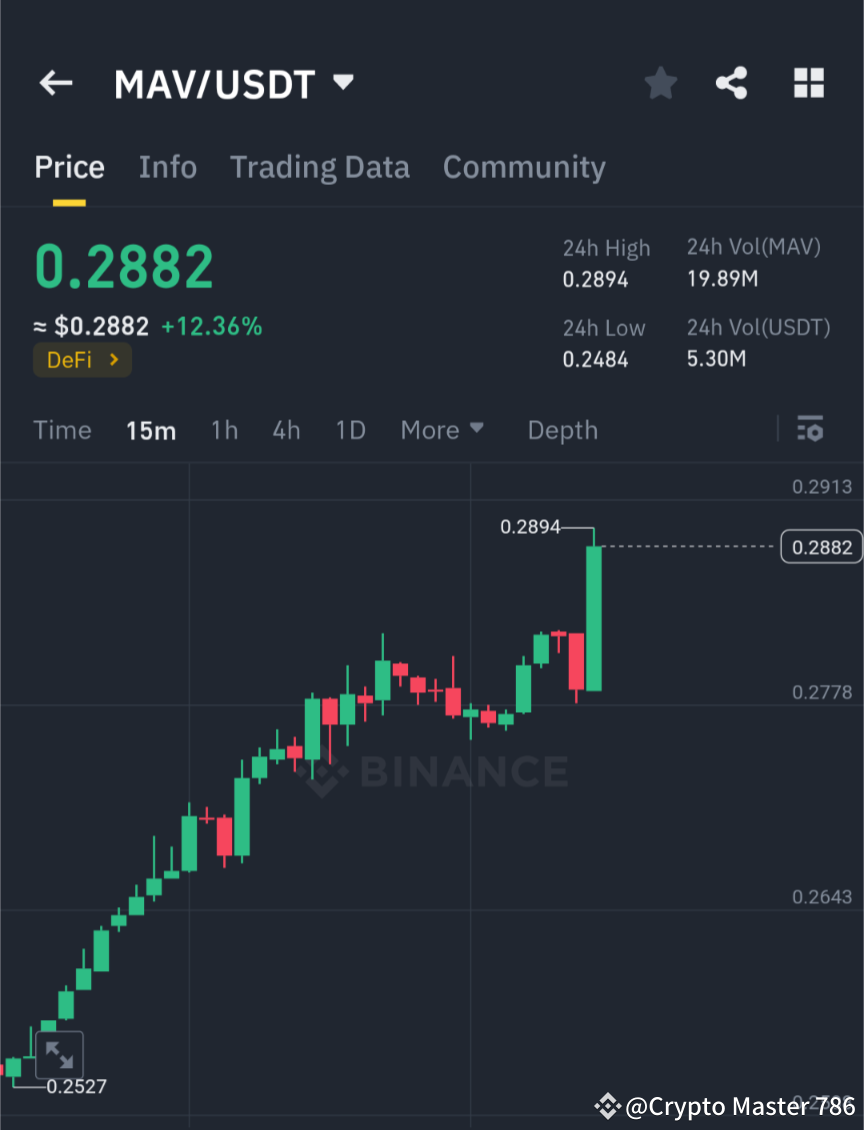This screenshot has width=864, height=1130.
Task: Switch to the Info tab
Action: coord(167,167)
